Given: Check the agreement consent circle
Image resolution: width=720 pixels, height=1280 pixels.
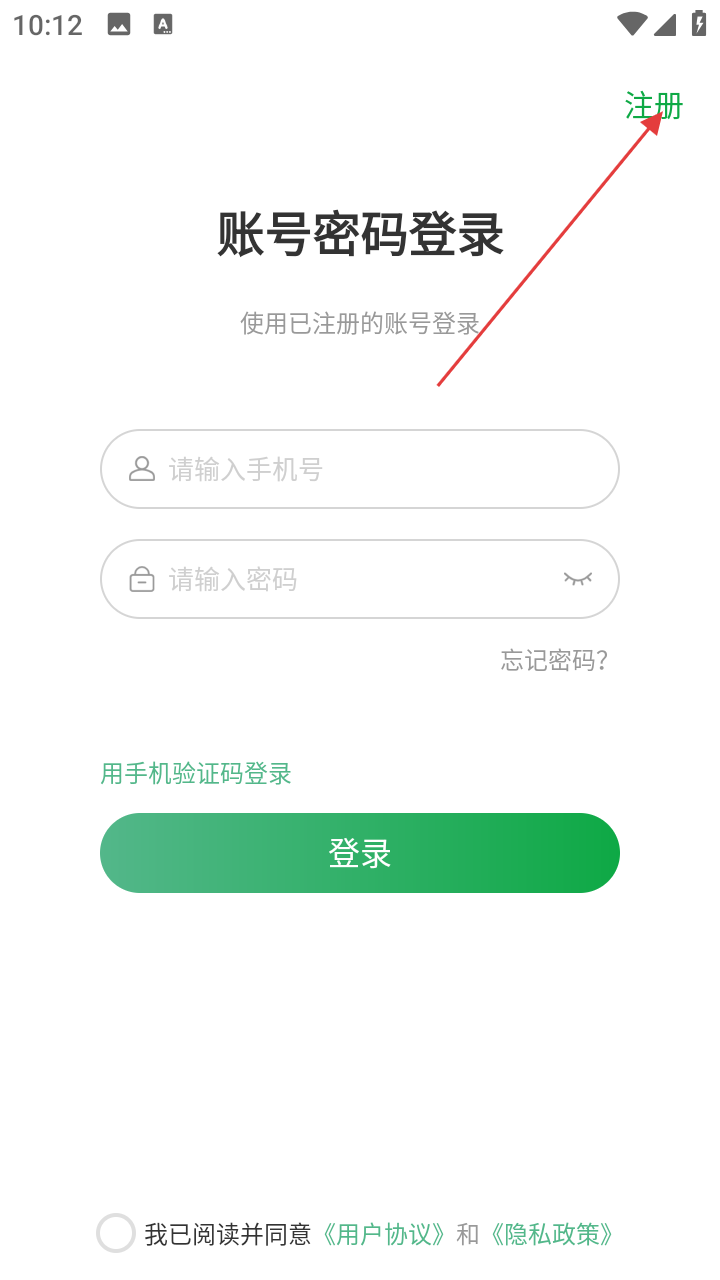Looking at the screenshot, I should 116,1233.
